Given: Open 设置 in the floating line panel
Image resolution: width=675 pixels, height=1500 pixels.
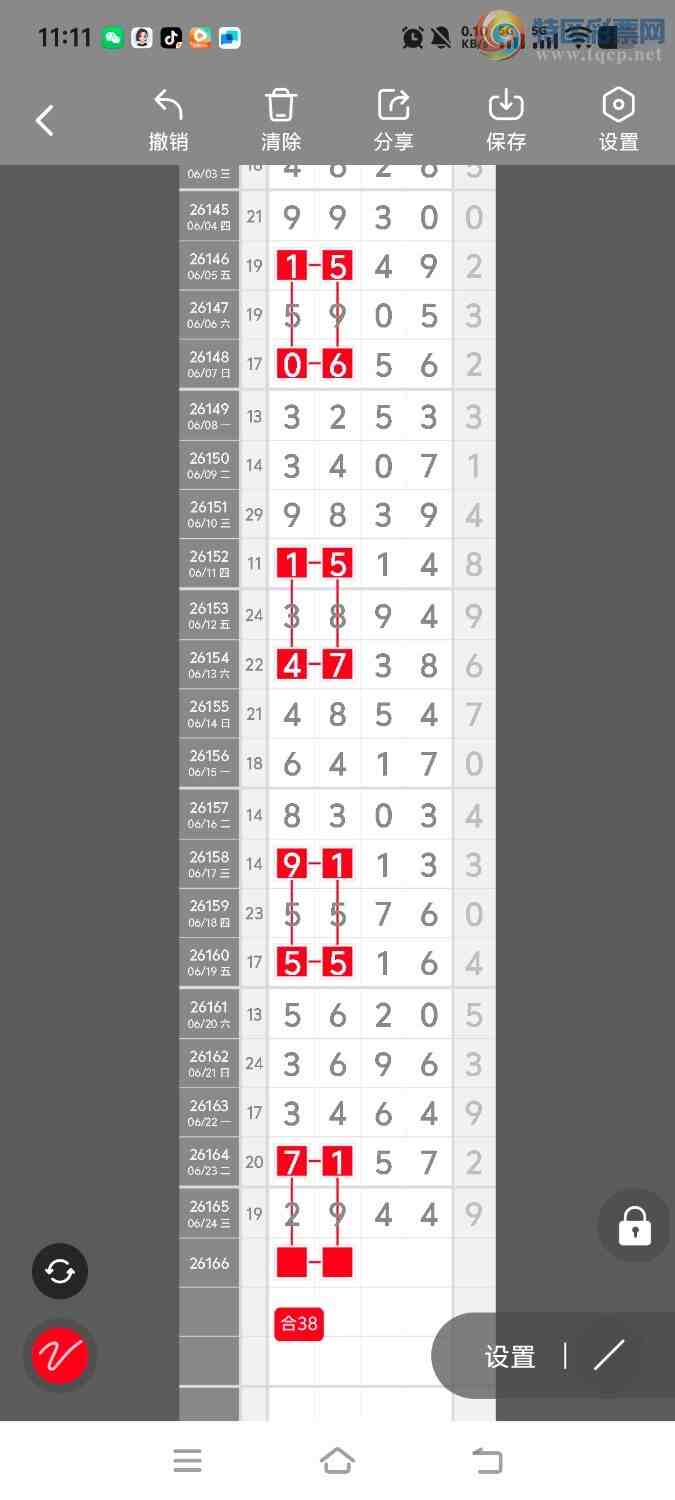Looking at the screenshot, I should 510,1357.
